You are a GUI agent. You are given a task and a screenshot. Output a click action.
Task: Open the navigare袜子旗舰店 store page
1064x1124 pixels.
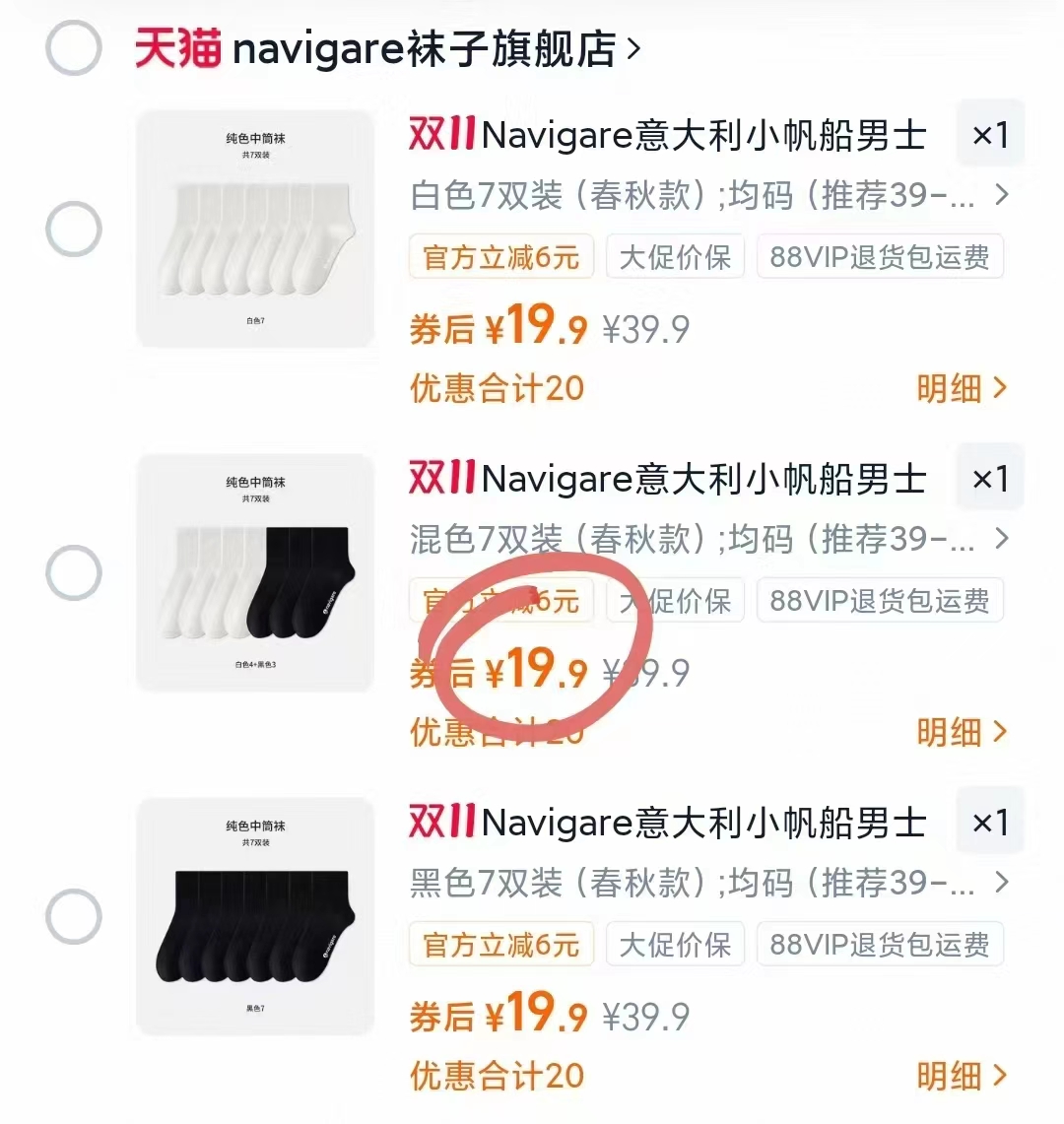[x=424, y=49]
